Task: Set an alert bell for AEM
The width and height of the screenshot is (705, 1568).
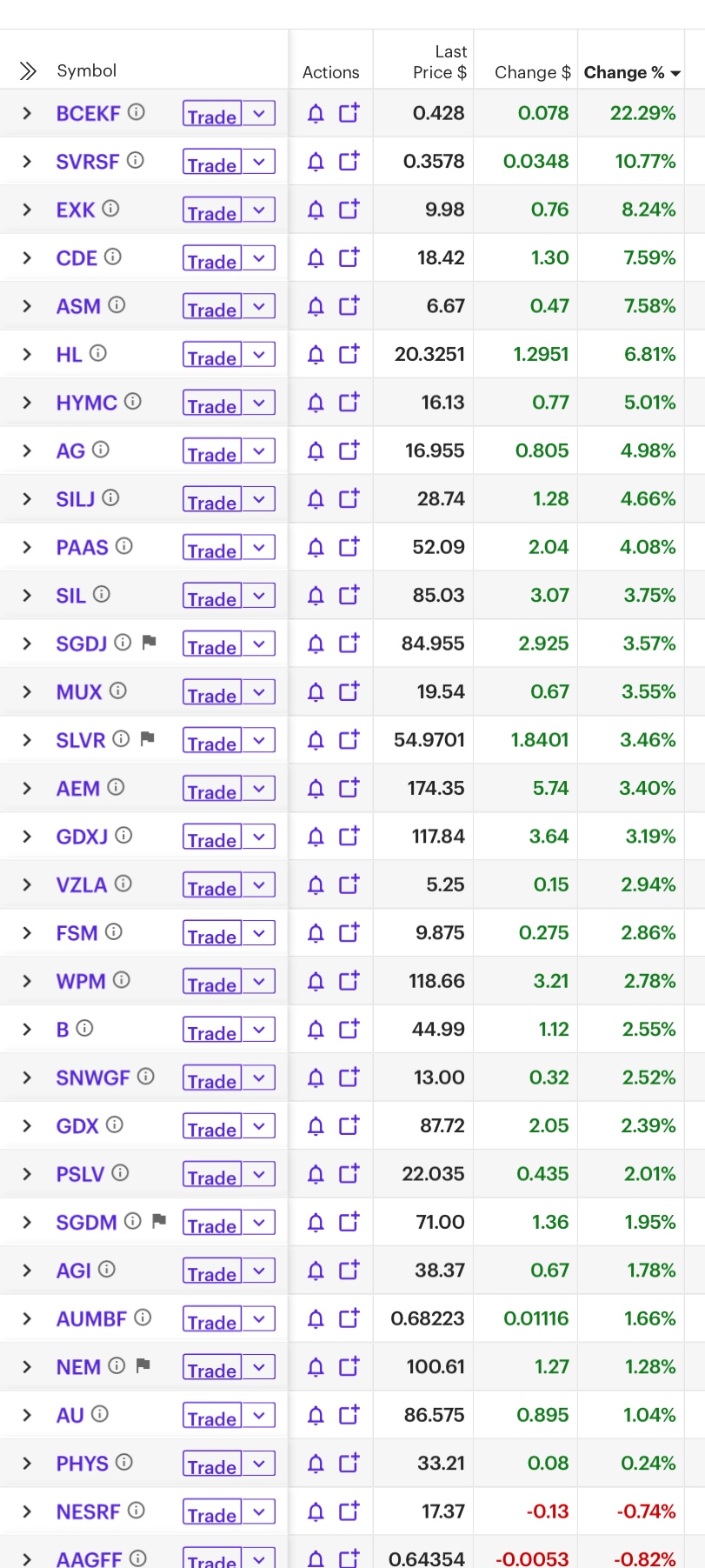Action: coord(316,789)
